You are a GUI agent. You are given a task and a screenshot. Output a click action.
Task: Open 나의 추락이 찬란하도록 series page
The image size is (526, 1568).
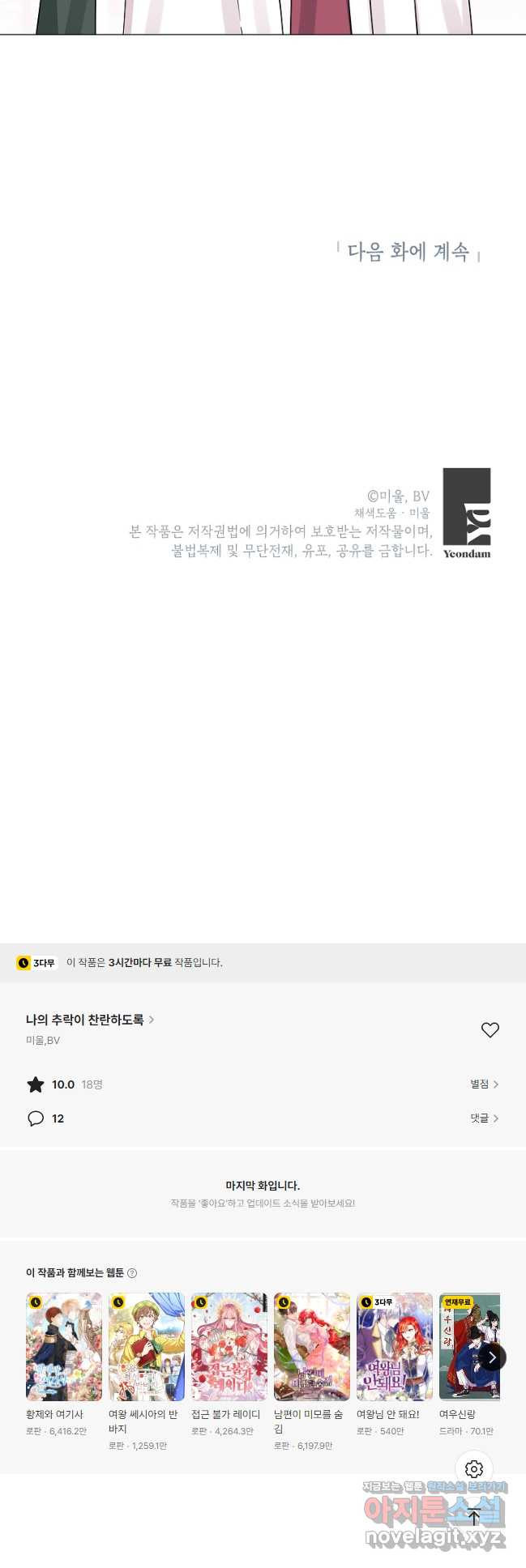coord(89,1020)
